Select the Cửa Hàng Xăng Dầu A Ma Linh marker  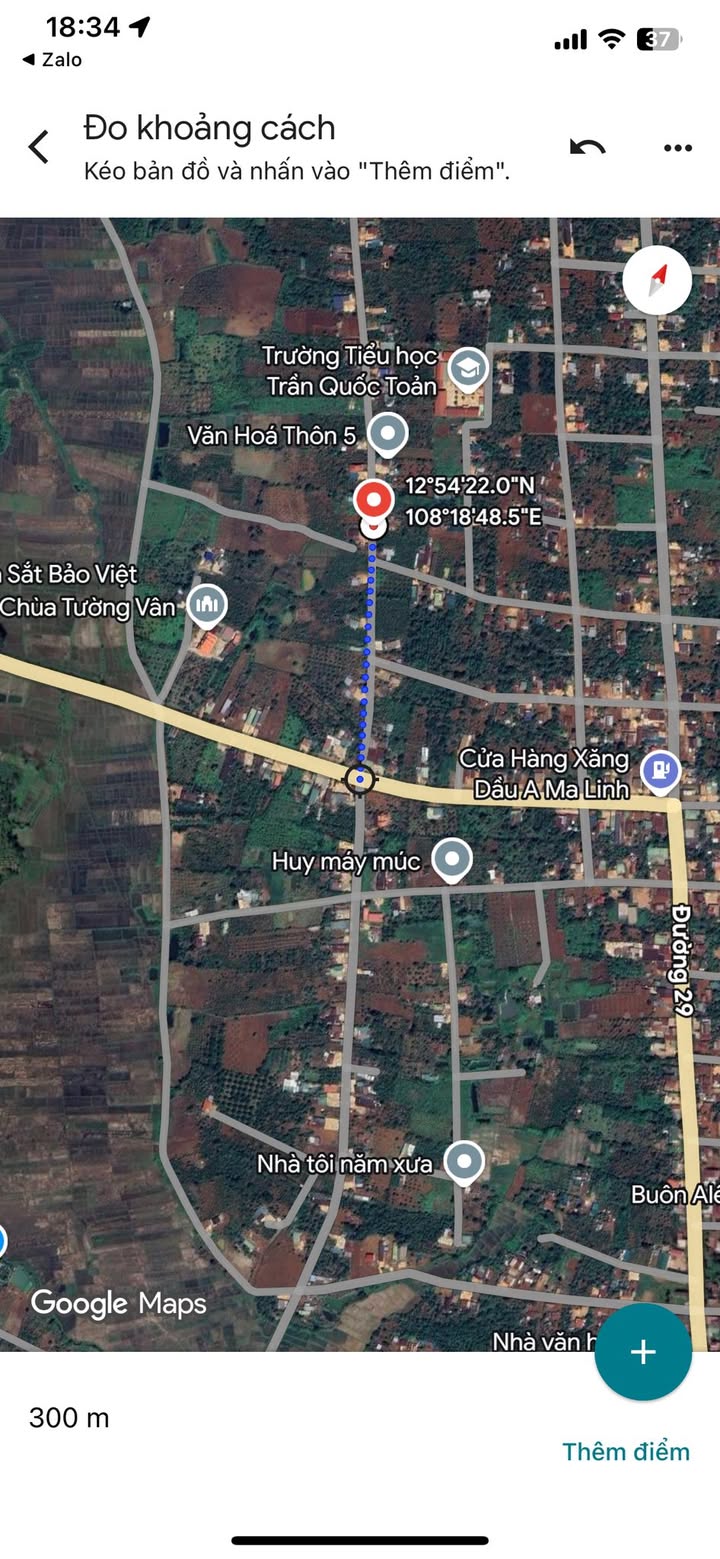pos(660,769)
